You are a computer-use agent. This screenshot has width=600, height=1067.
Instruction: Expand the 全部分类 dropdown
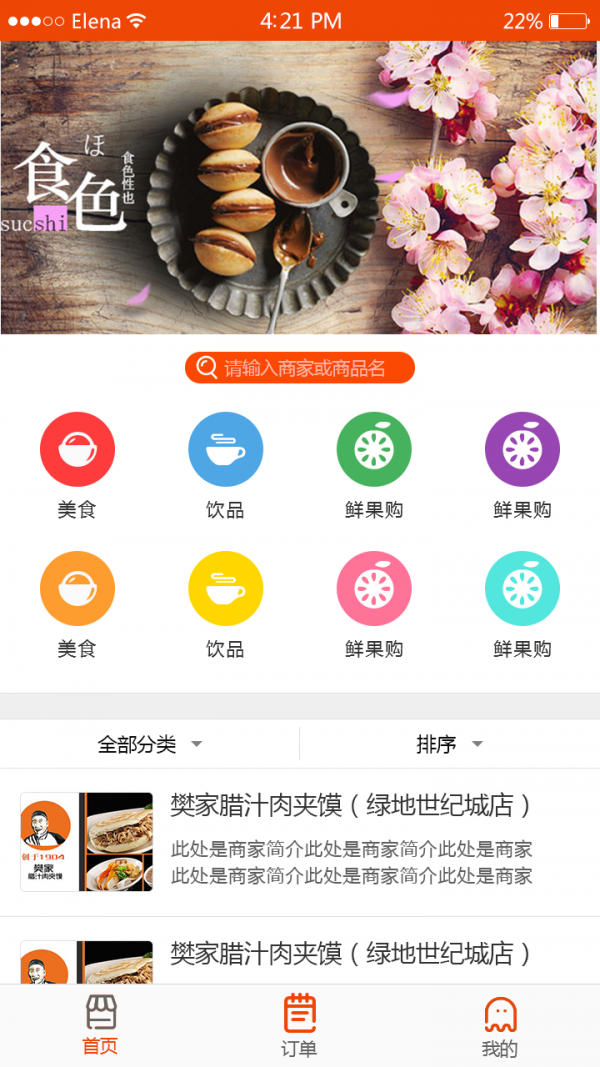tap(150, 744)
